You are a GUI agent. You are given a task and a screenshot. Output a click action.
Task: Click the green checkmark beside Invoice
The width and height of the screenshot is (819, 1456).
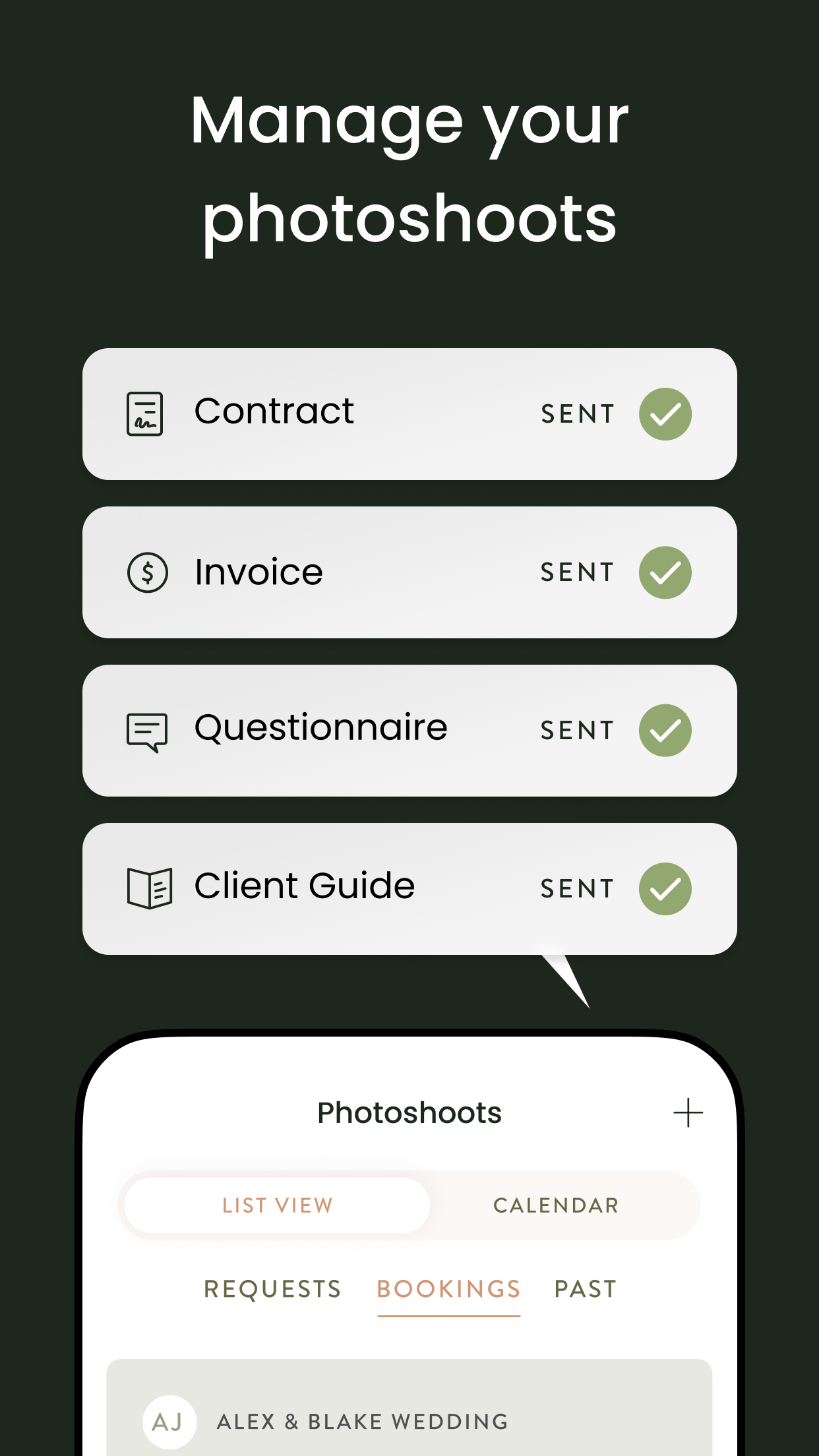665,573
